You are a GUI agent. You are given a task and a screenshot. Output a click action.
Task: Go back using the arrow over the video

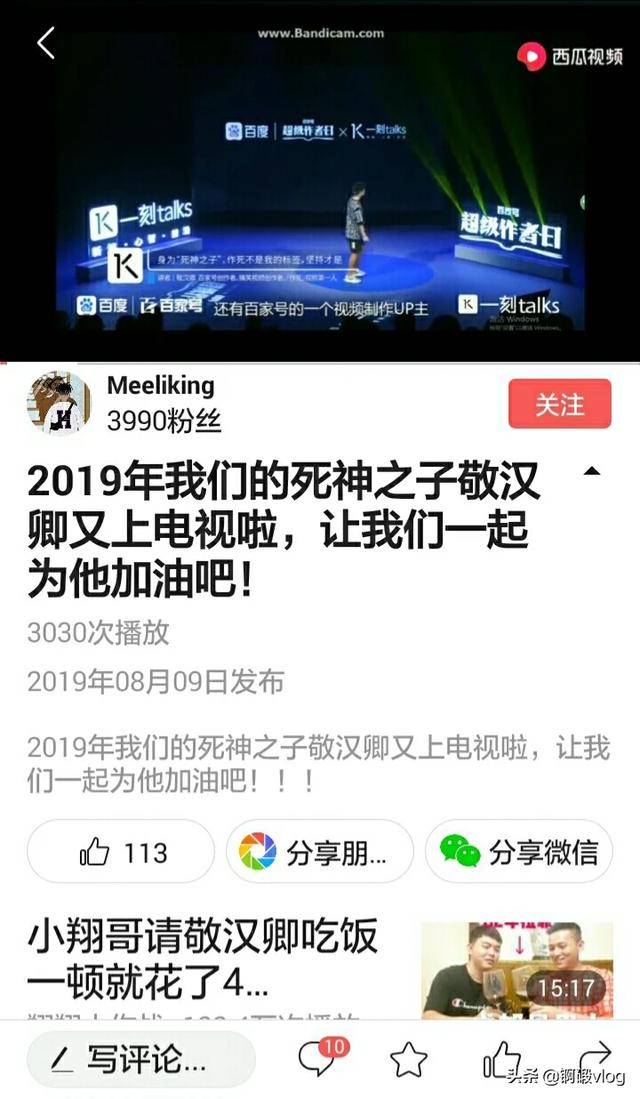coord(46,43)
